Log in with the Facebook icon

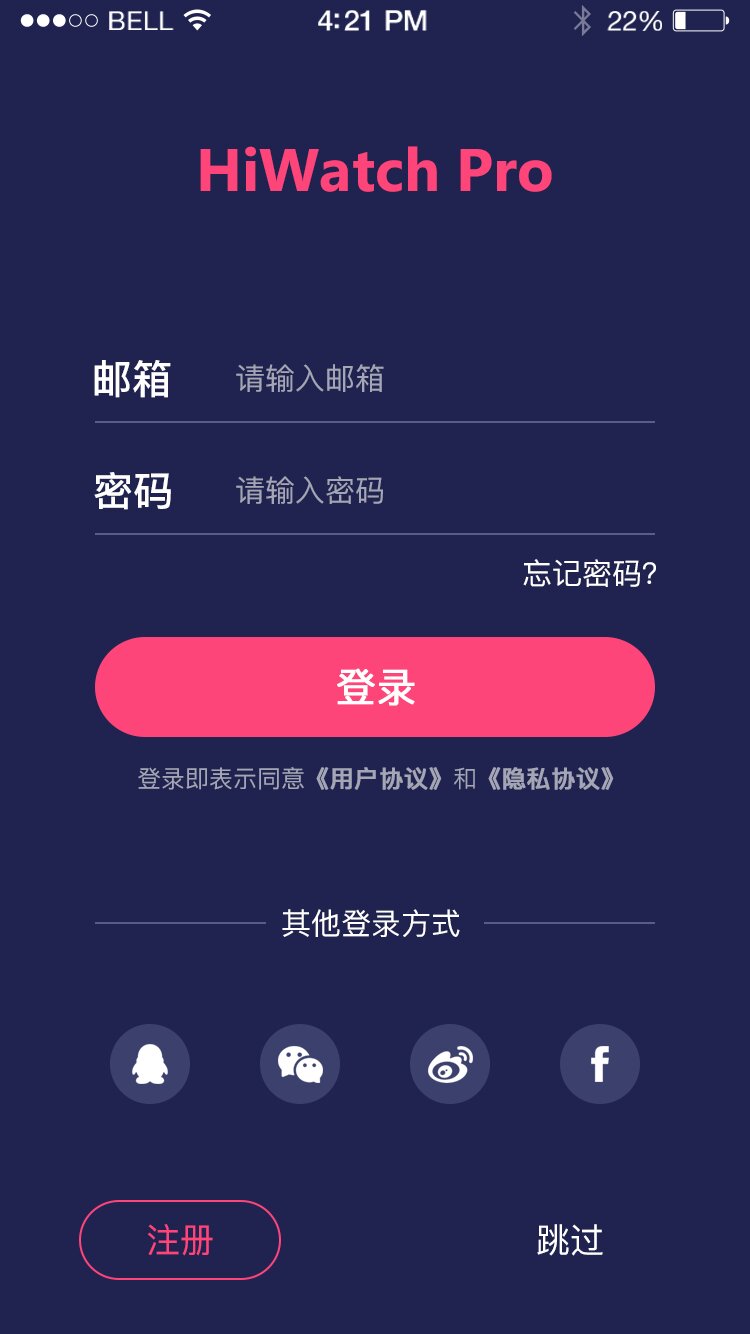coord(600,1064)
